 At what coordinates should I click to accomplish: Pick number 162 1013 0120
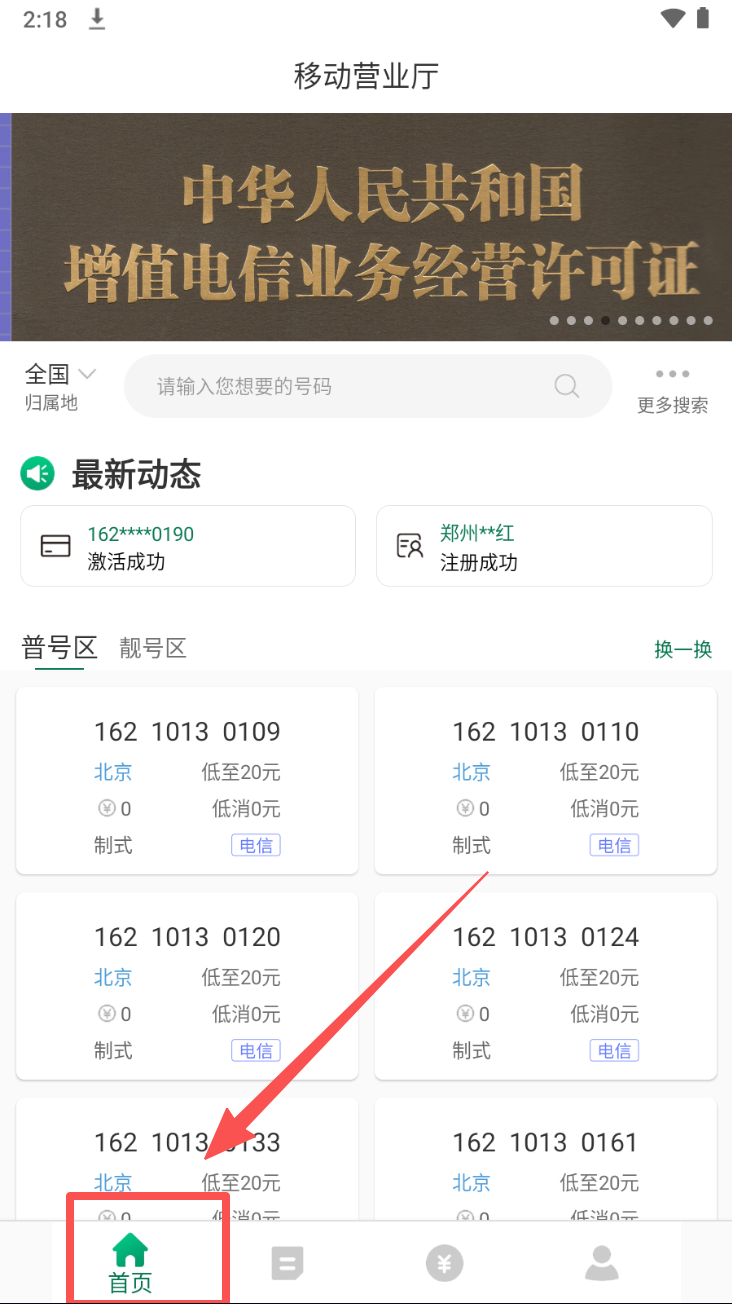(x=187, y=986)
